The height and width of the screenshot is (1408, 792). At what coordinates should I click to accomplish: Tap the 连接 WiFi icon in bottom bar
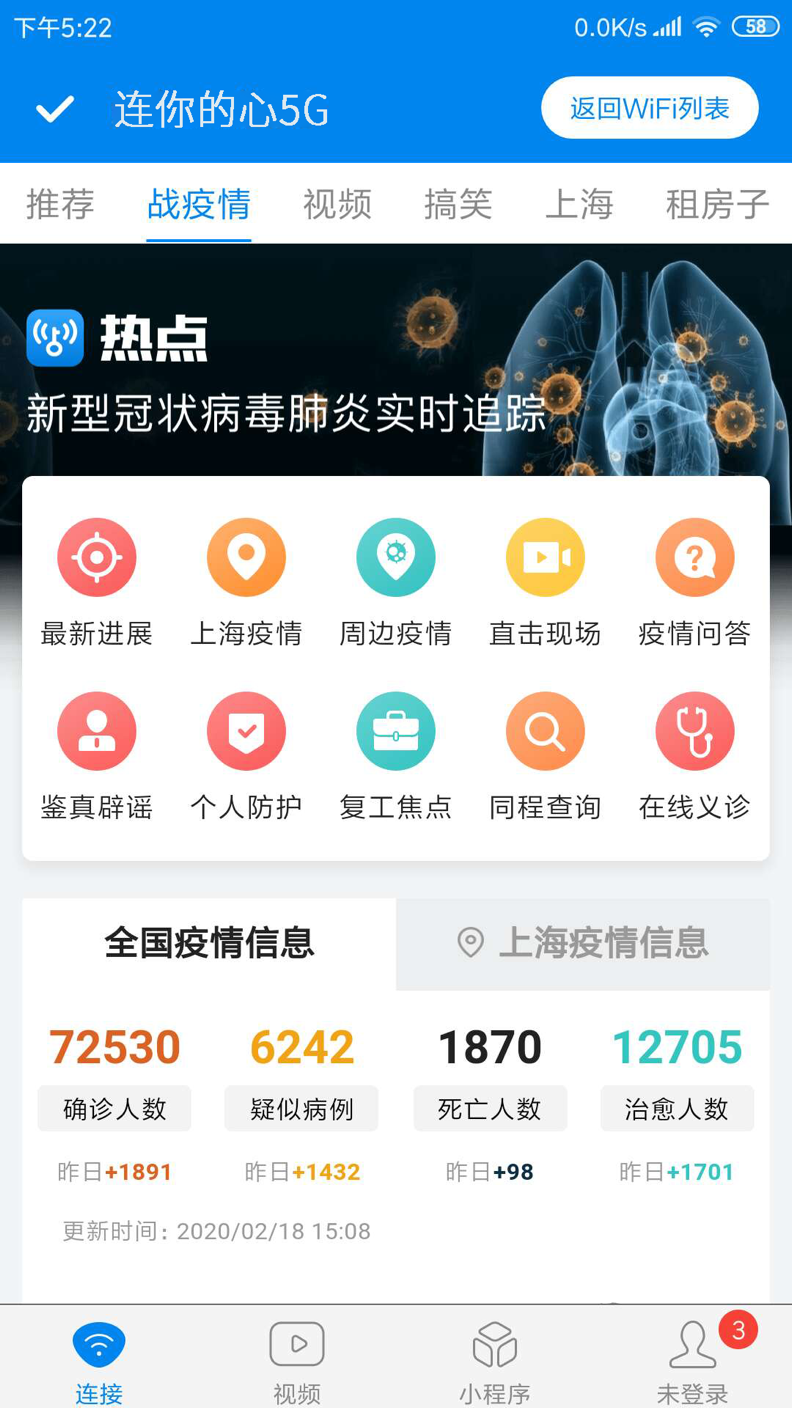coord(98,1344)
